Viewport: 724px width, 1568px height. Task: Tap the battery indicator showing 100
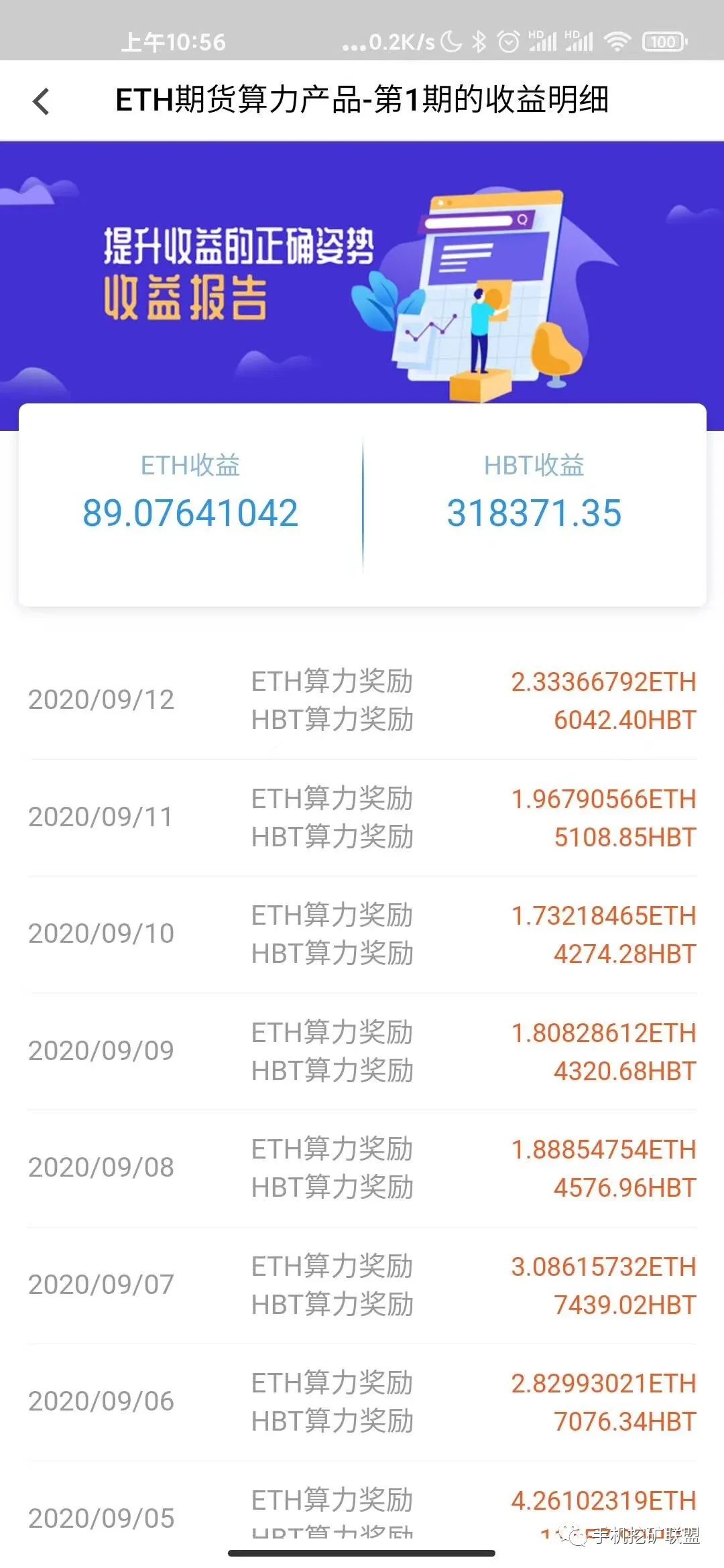tap(664, 42)
